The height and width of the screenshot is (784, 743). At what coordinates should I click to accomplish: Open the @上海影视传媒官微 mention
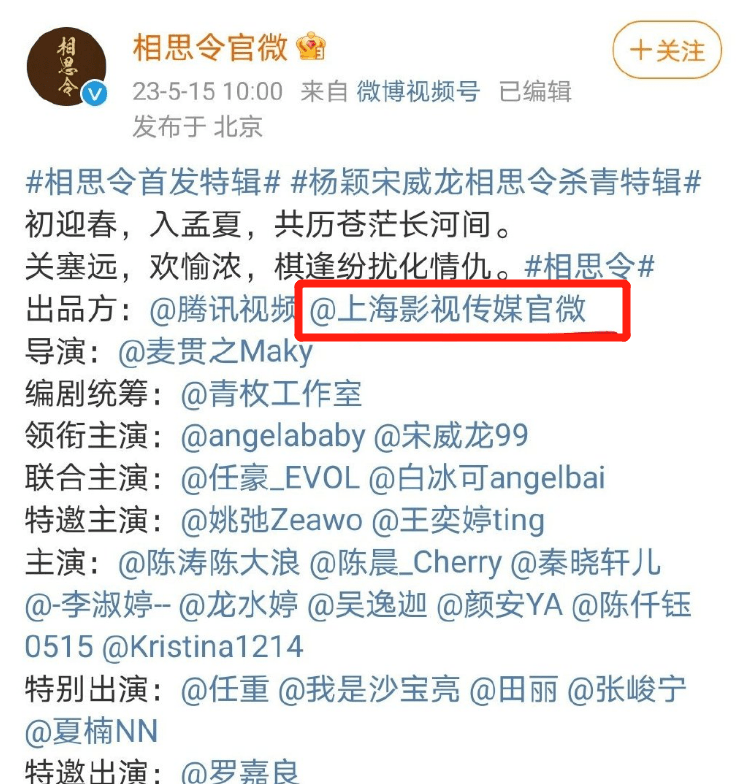point(447,310)
